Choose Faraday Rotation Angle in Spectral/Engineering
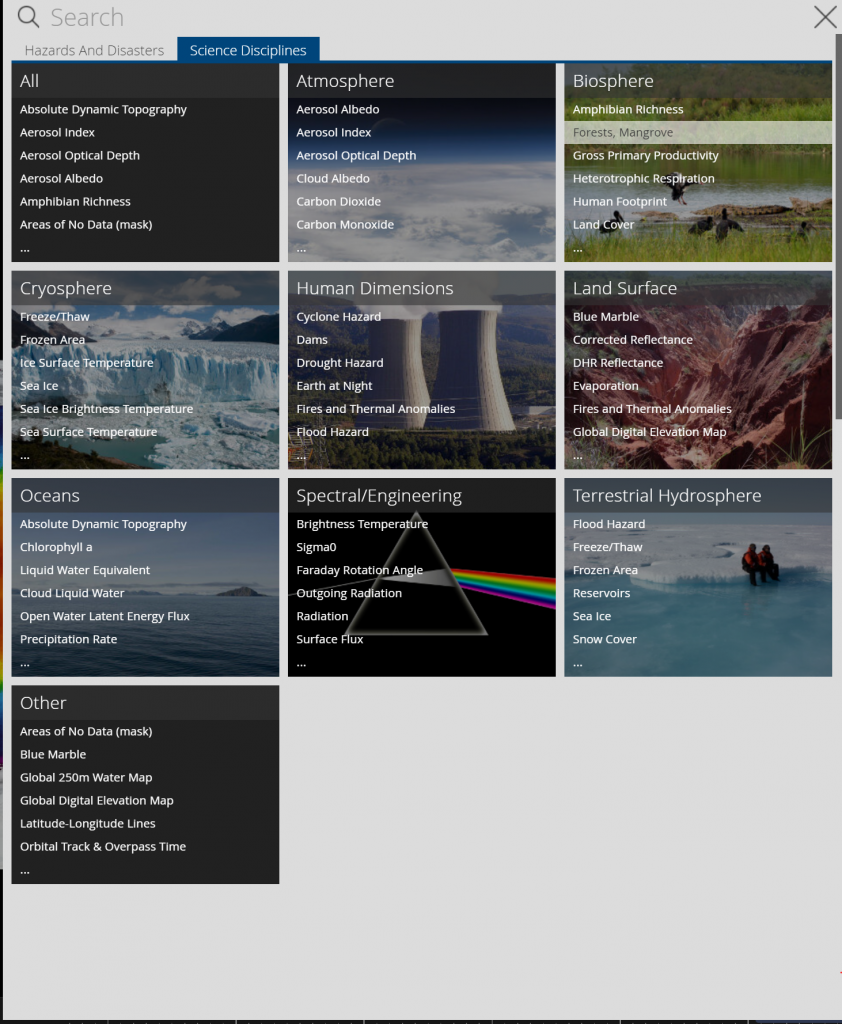This screenshot has height=1024, width=842. pyautogui.click(x=360, y=570)
